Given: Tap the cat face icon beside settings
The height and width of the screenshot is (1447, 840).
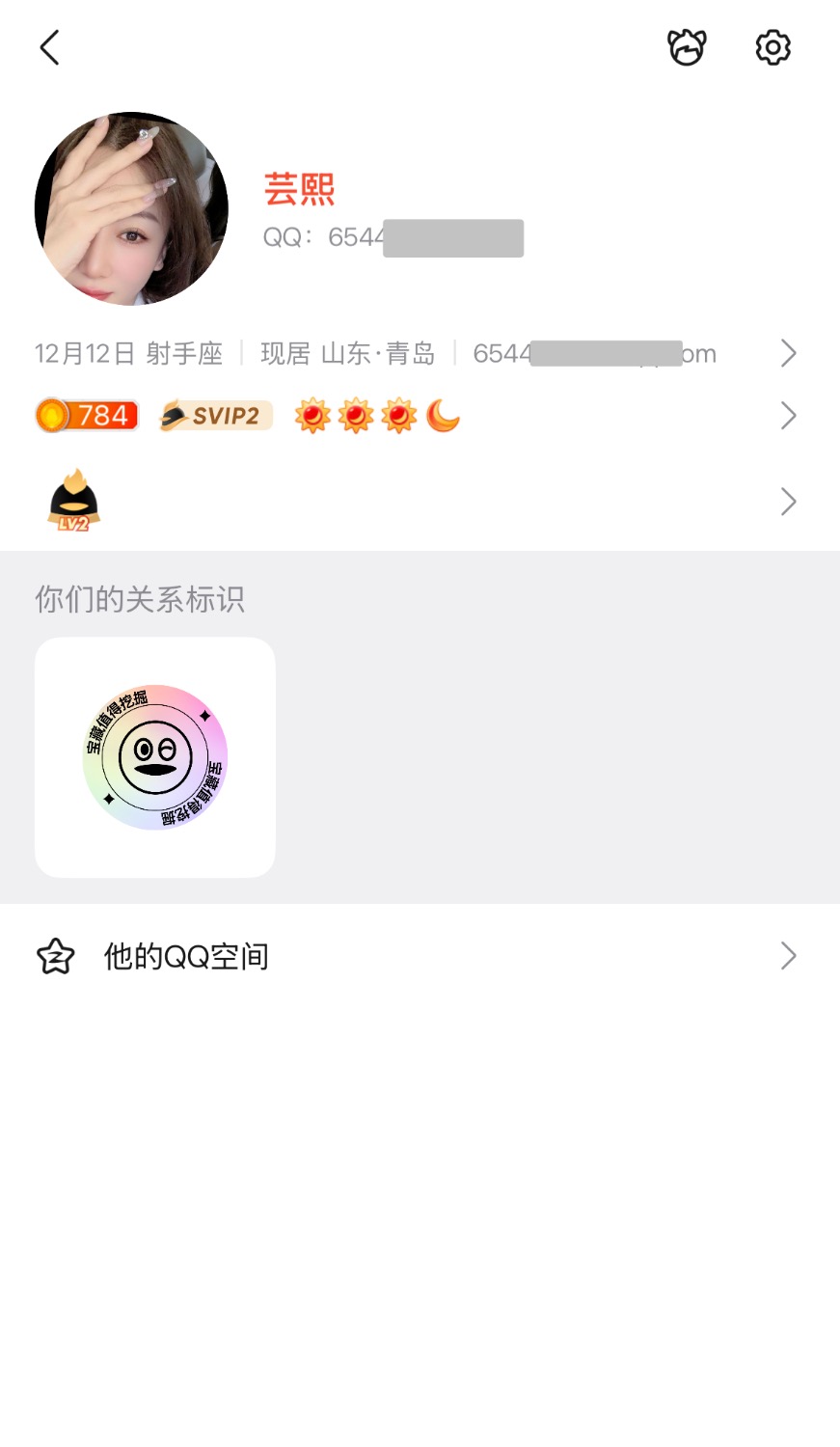Looking at the screenshot, I should coord(687,47).
